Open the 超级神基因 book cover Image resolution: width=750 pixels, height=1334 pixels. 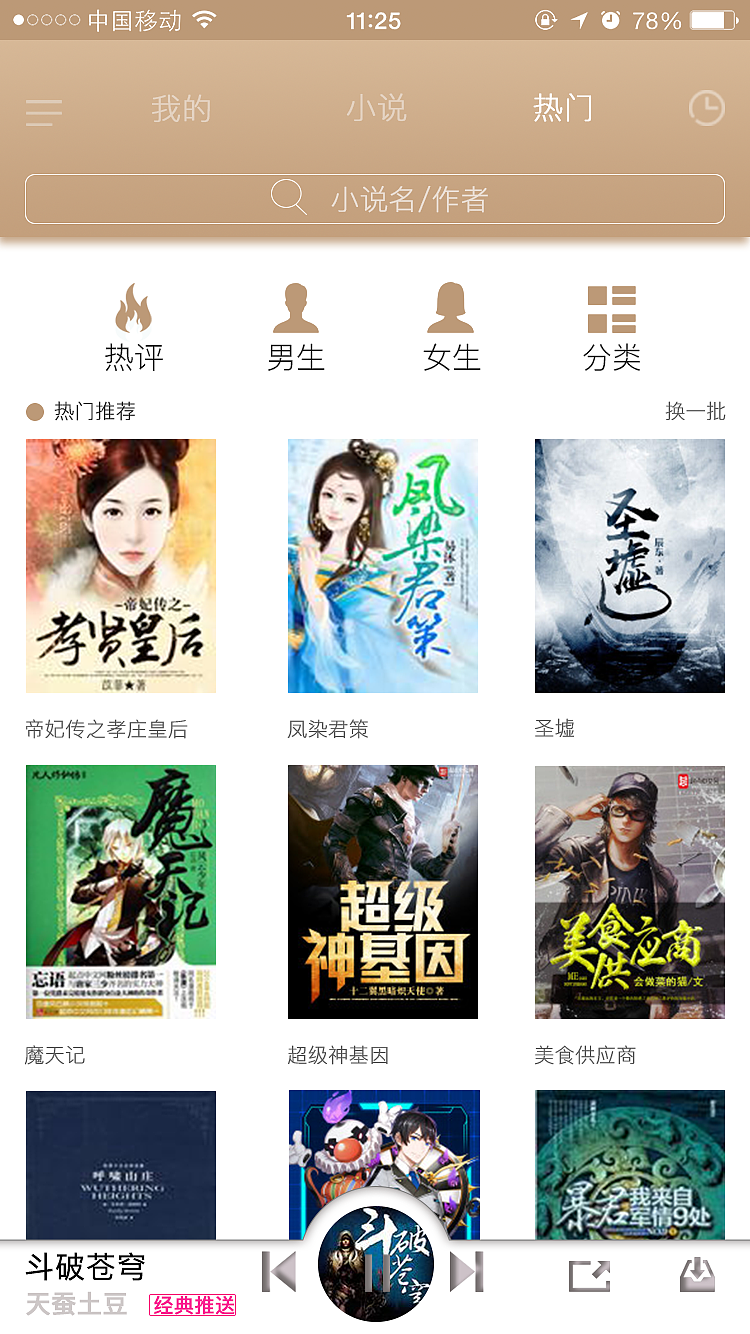(x=382, y=892)
